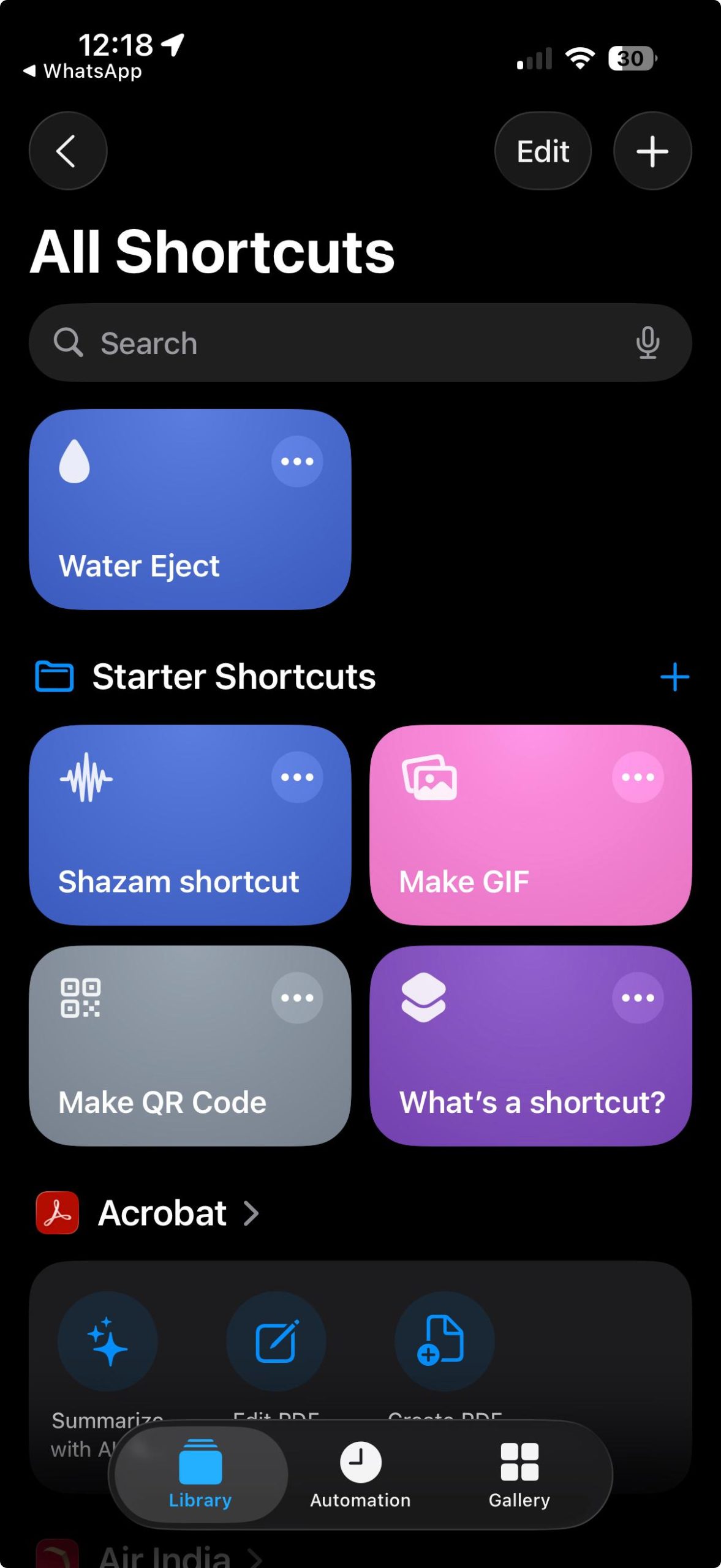Open more options for What's a shortcut?
Image resolution: width=721 pixels, height=1568 pixels.
[x=638, y=998]
